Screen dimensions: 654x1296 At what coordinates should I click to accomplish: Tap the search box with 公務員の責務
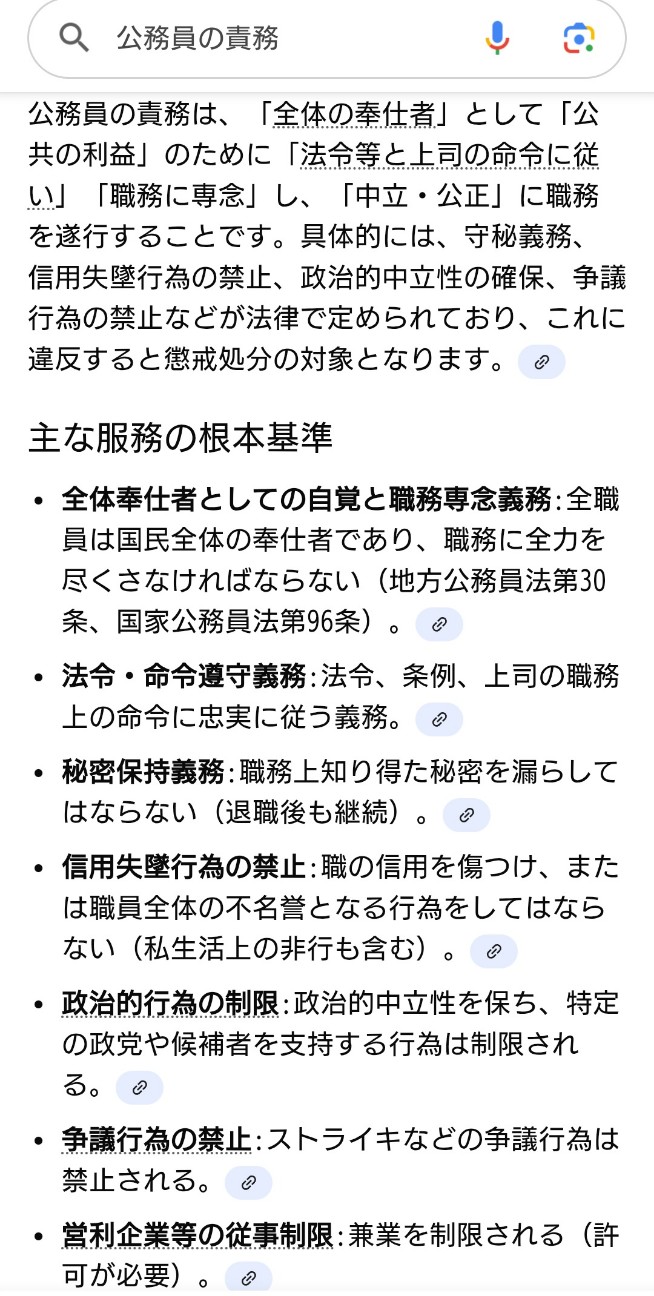tap(280, 38)
